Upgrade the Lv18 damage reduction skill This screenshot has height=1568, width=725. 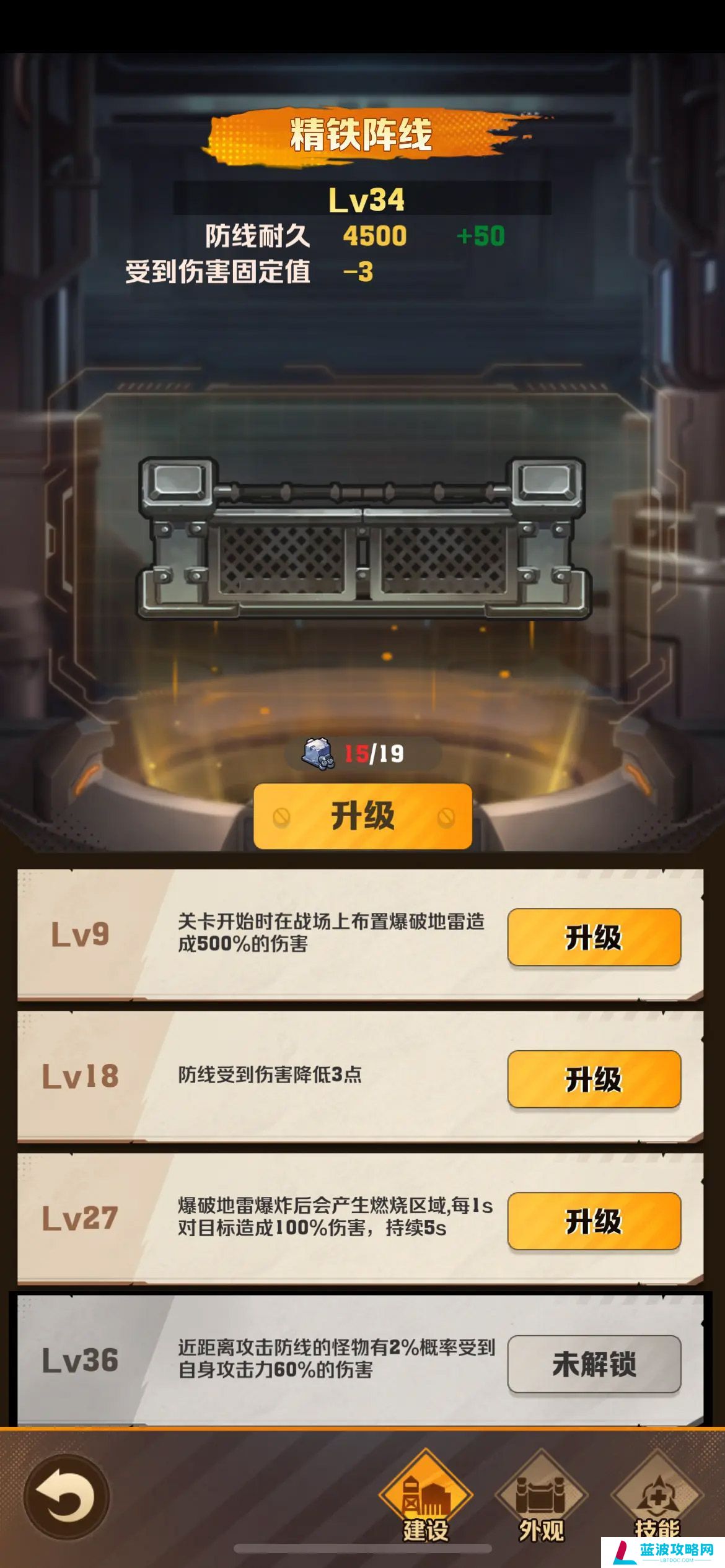[594, 1079]
